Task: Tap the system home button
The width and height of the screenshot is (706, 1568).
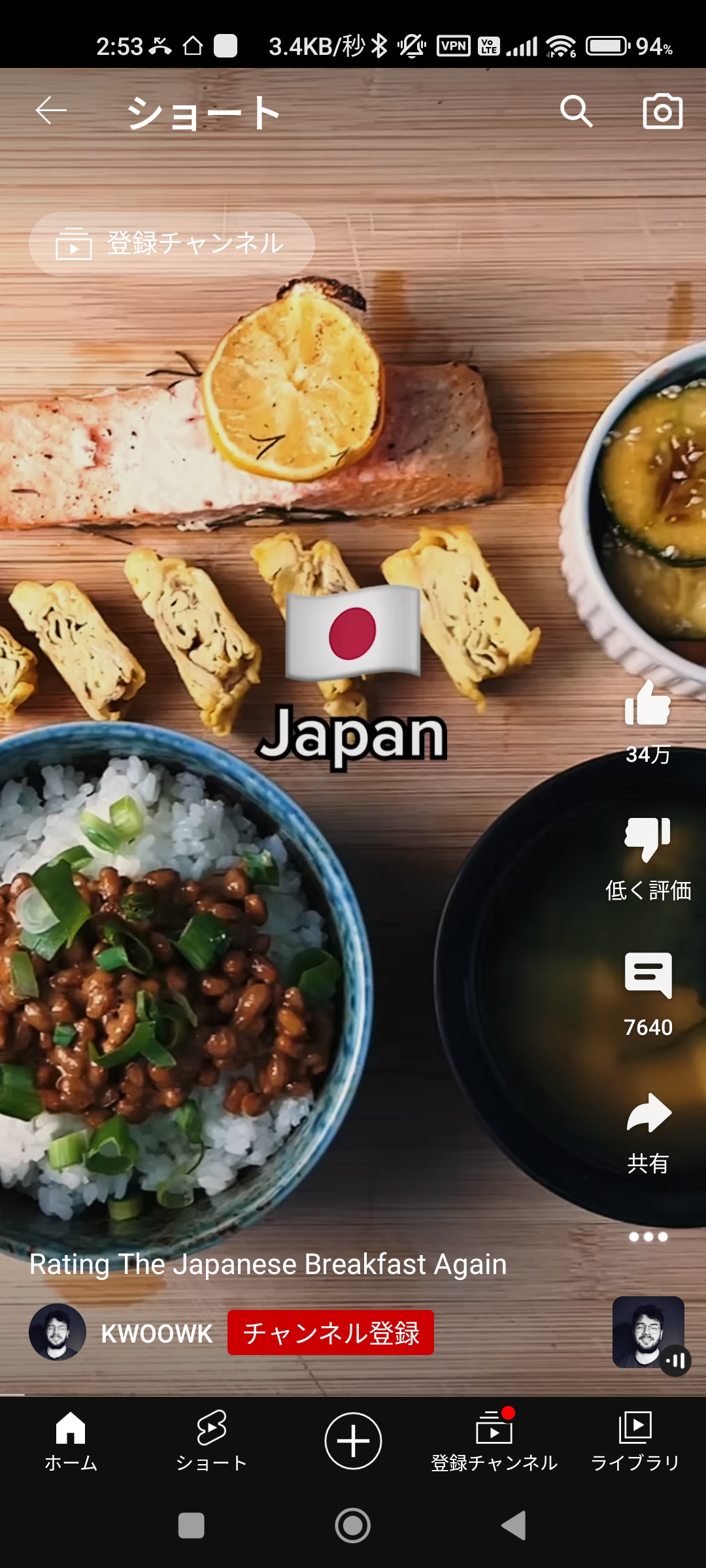Action: tap(353, 1526)
